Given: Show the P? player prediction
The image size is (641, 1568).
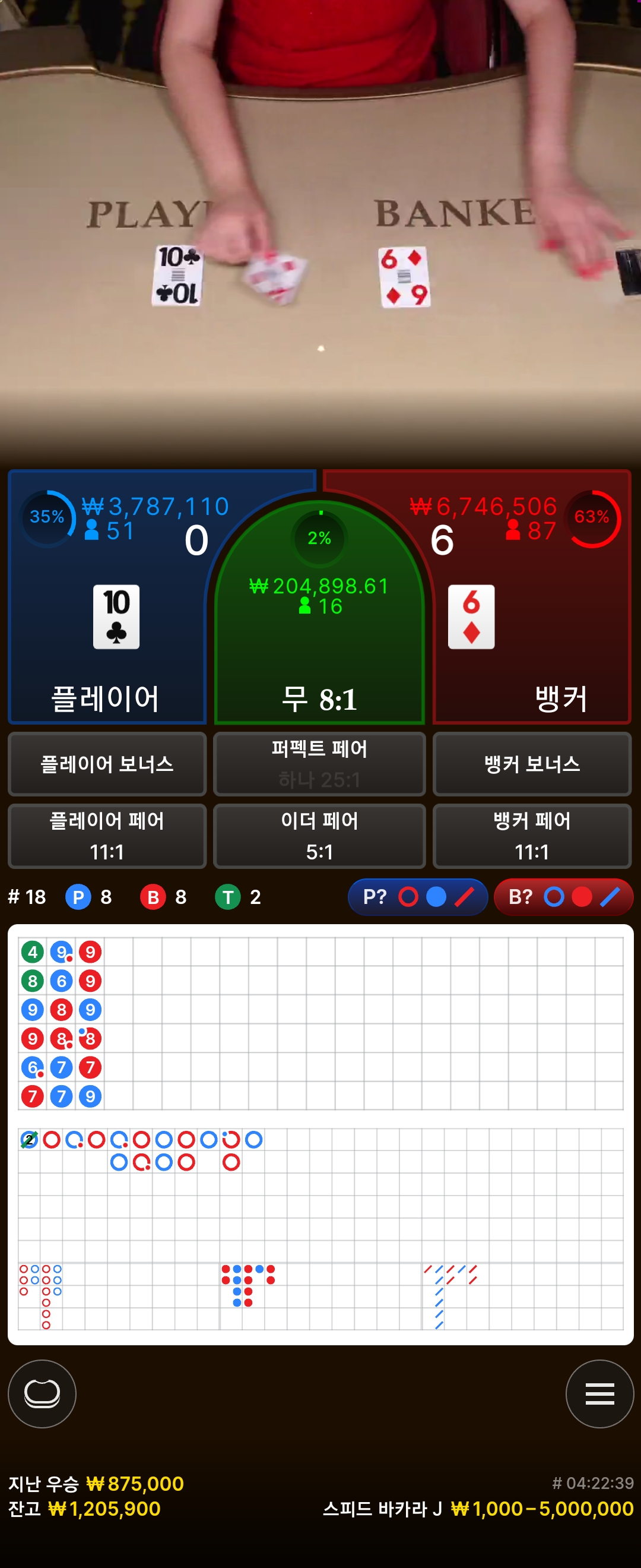Looking at the screenshot, I should click(x=418, y=897).
